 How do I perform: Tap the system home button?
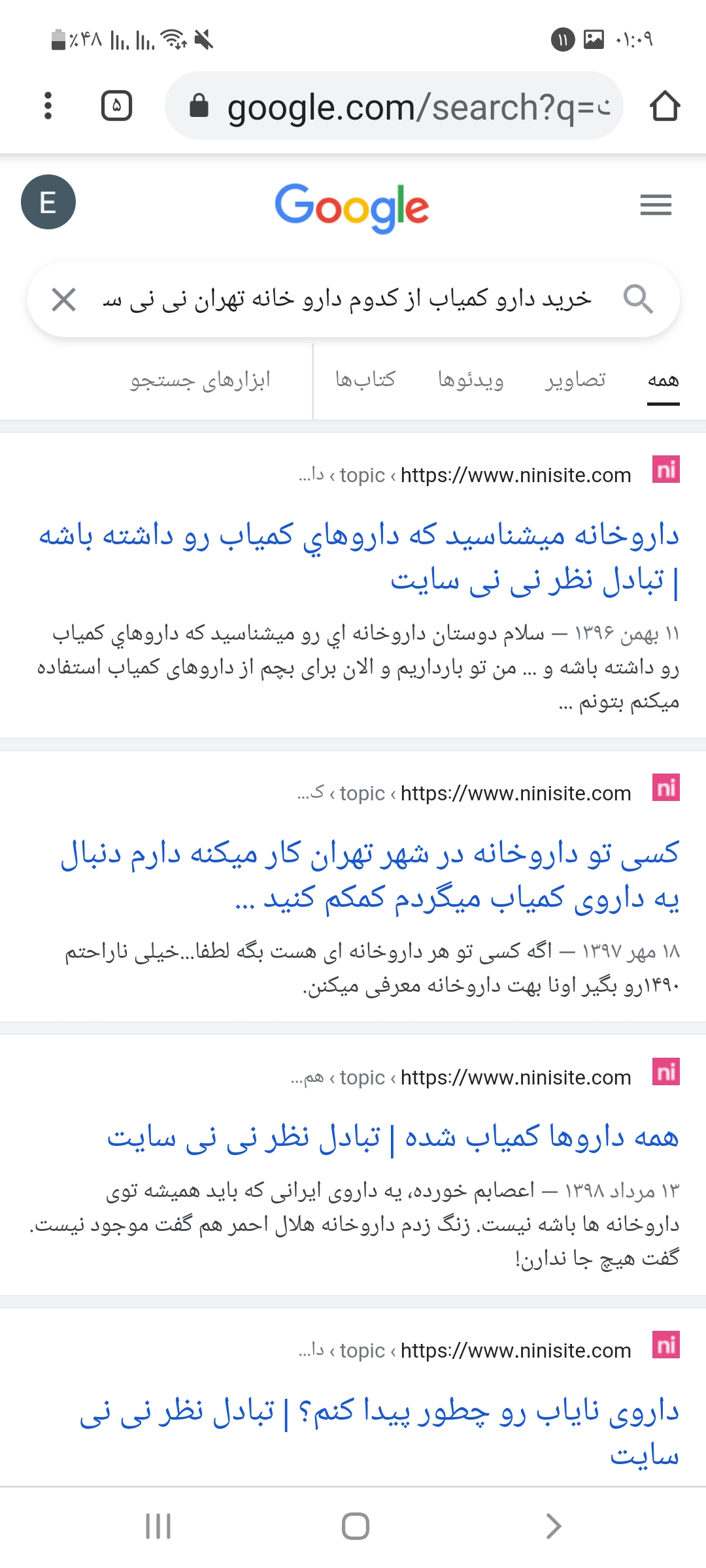pos(355,1526)
